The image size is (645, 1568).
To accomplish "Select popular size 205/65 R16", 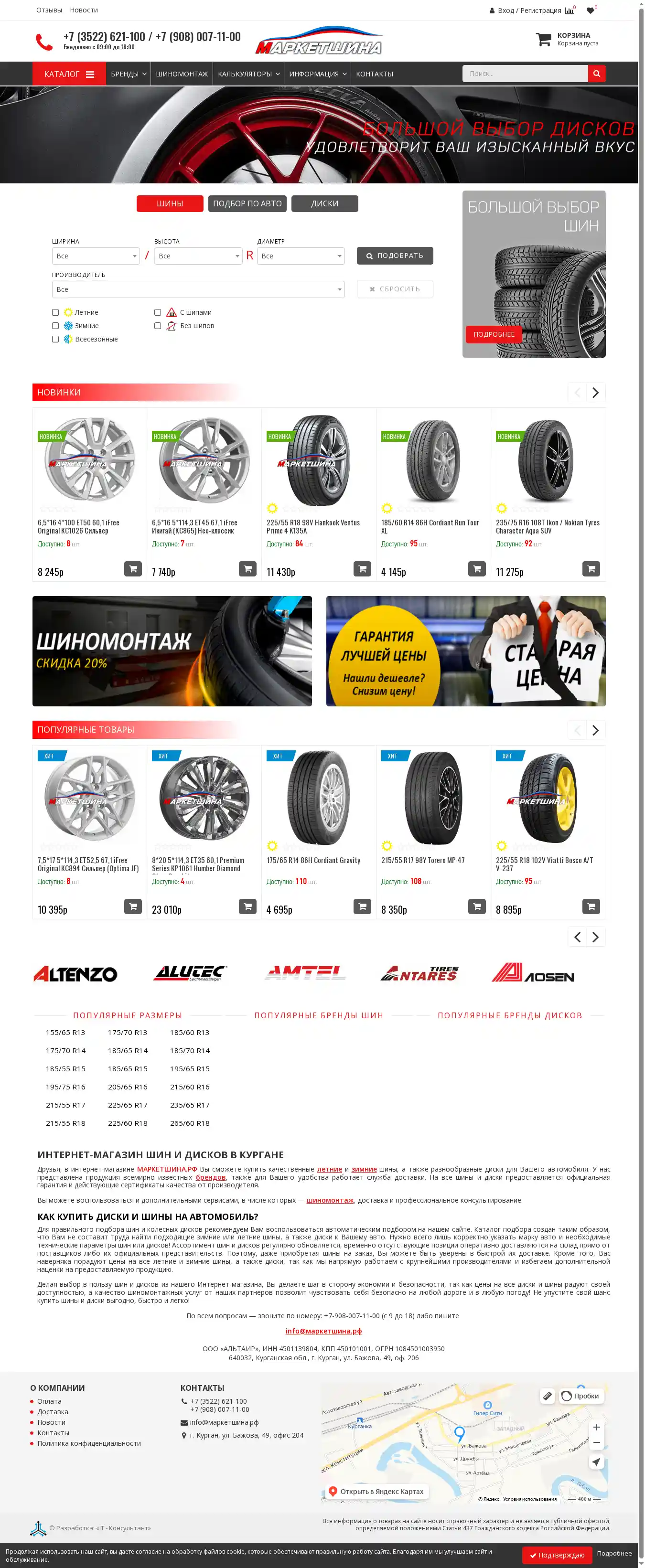I will (127, 1087).
